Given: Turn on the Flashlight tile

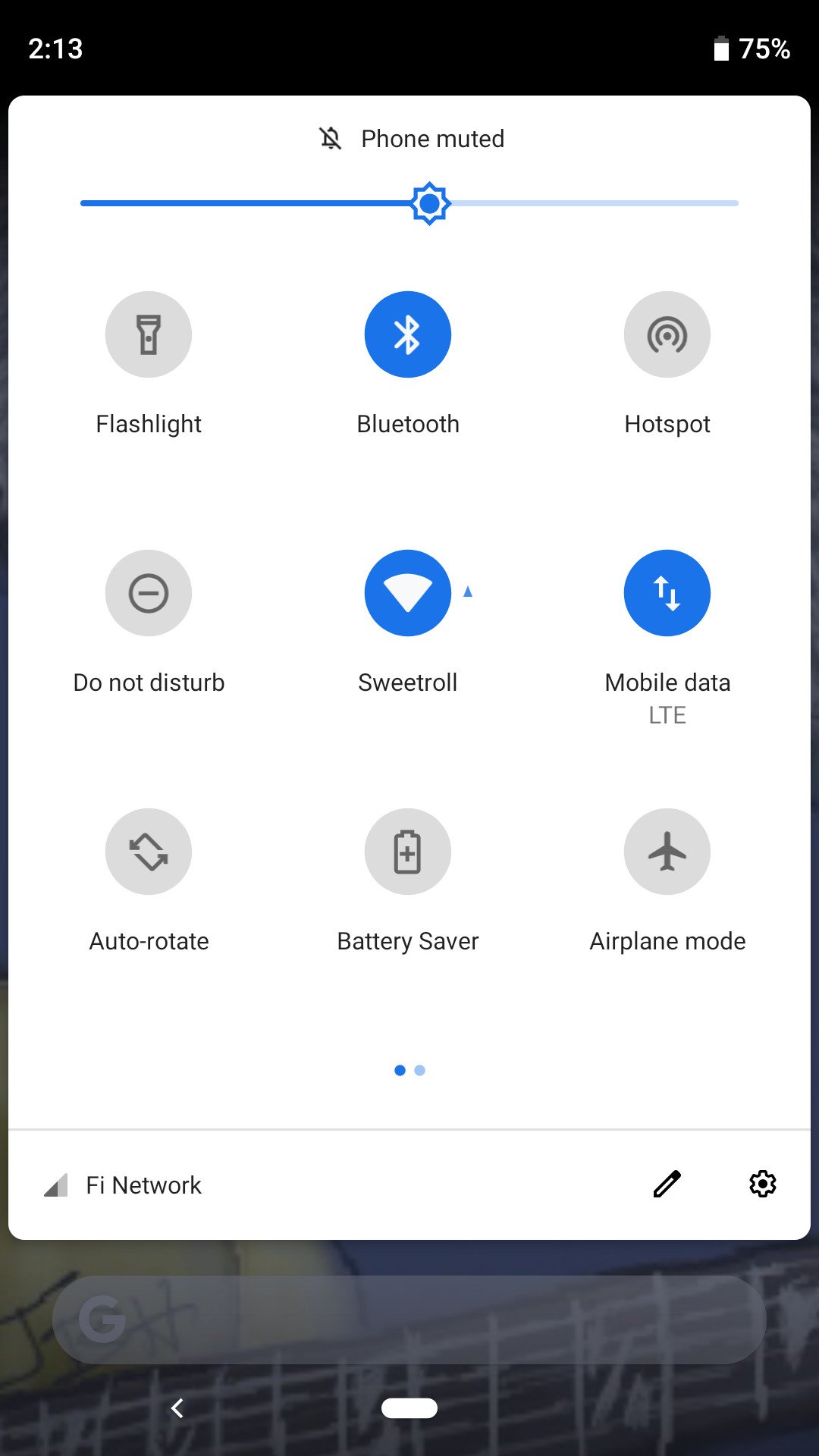Looking at the screenshot, I should click(x=149, y=334).
